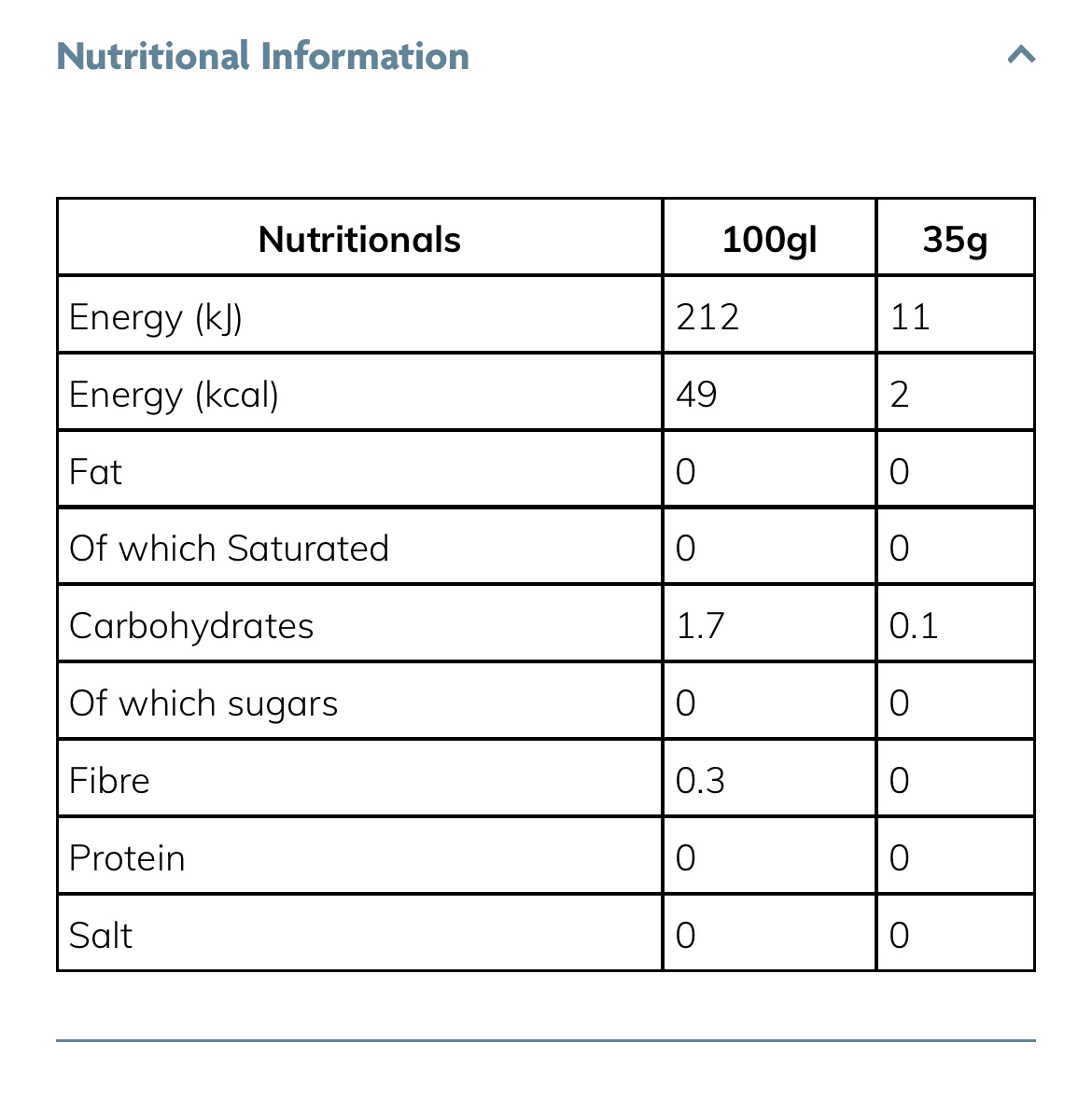Collapse the Nutritional Information section

[1021, 55]
